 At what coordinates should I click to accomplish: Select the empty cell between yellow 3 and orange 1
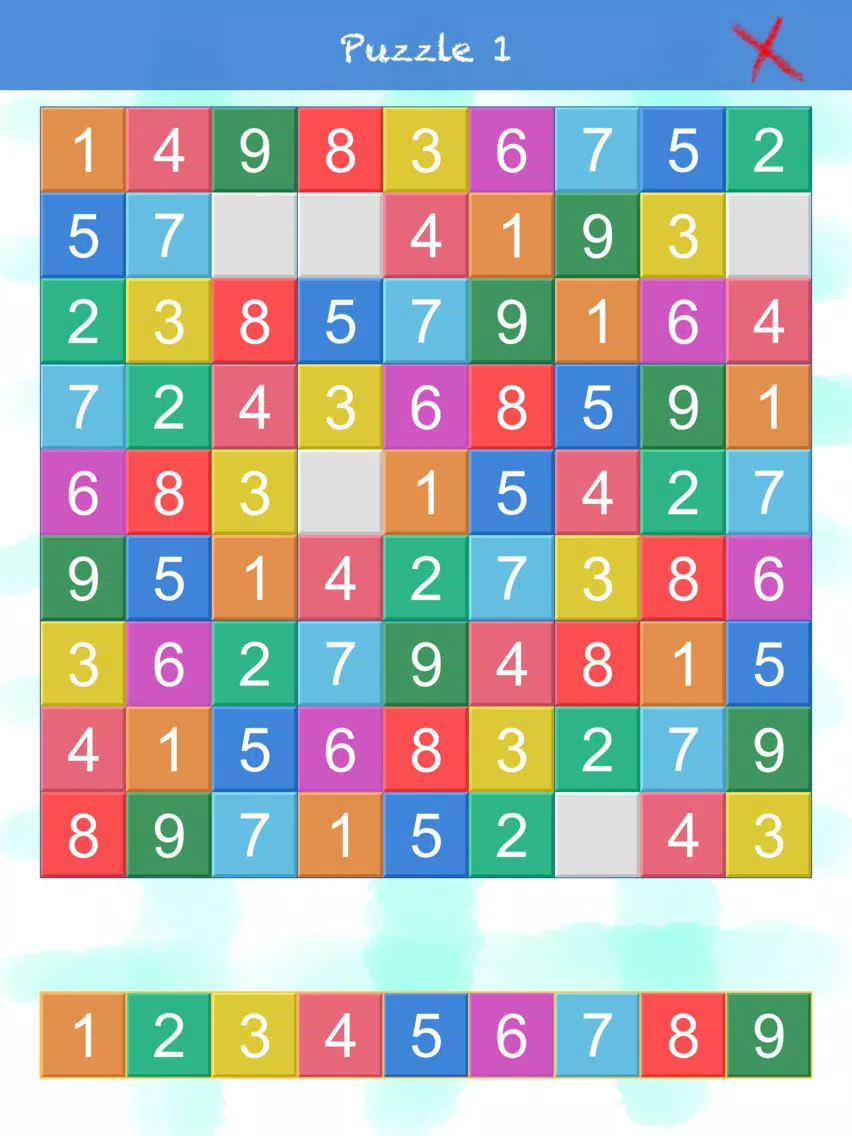[340, 492]
